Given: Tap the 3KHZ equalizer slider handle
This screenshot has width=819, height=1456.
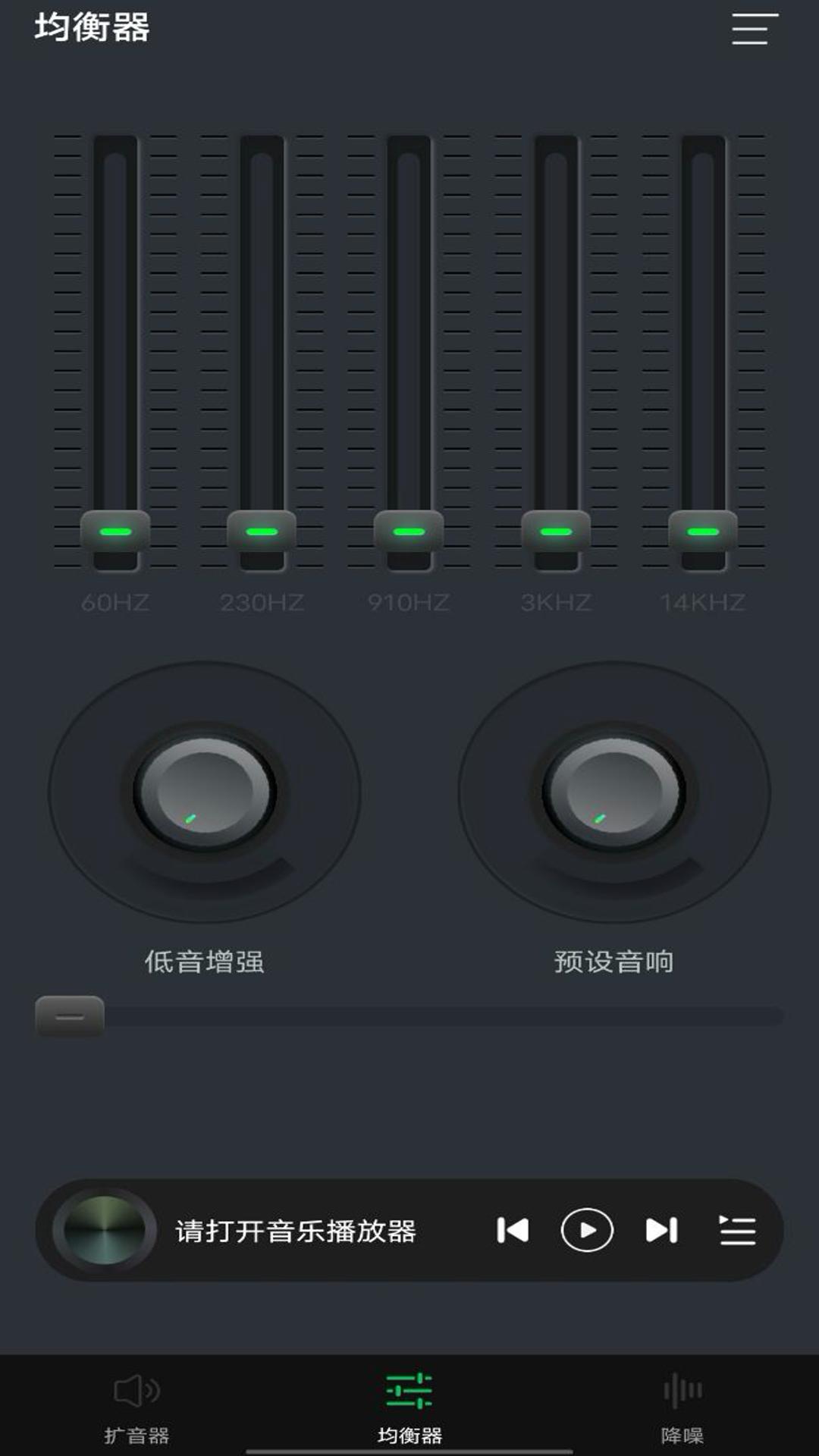Looking at the screenshot, I should pyautogui.click(x=556, y=532).
